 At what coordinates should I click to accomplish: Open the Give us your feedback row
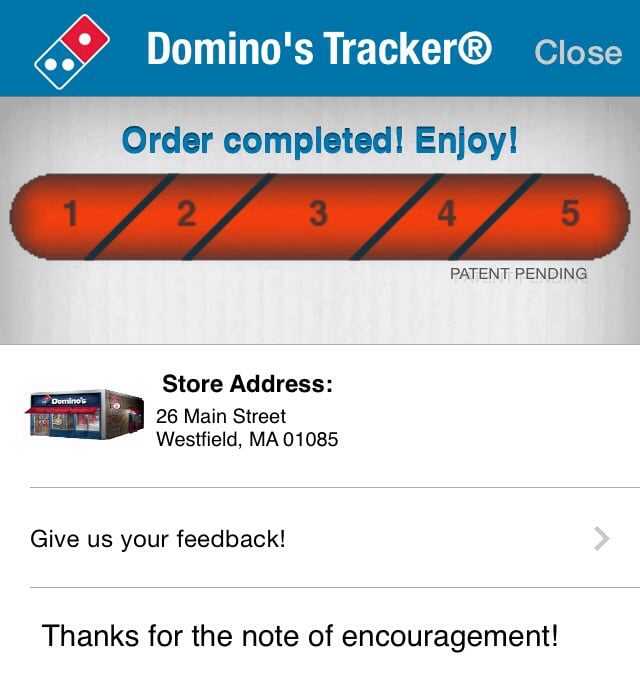320,539
